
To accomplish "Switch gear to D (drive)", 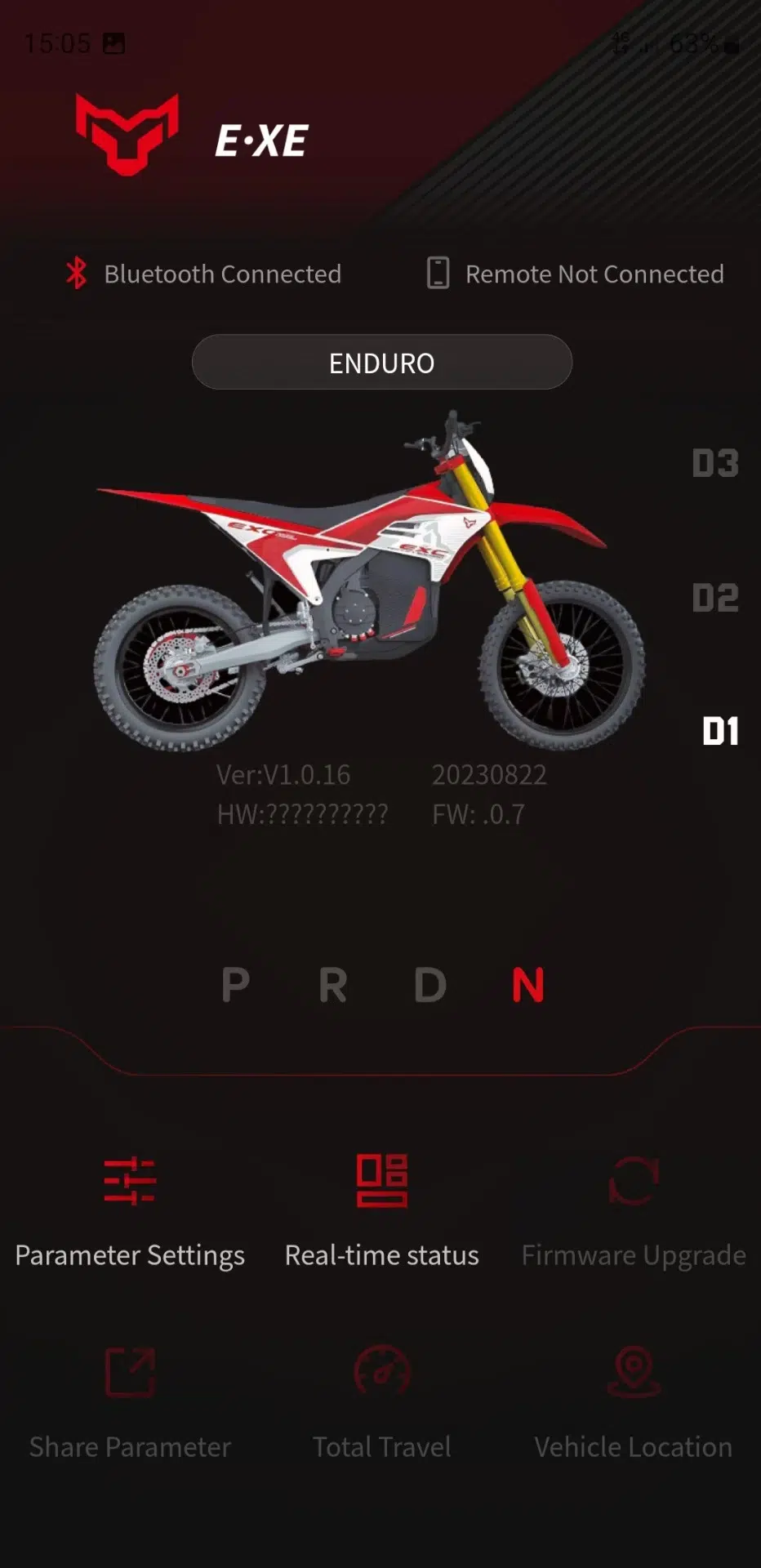I will pyautogui.click(x=430, y=985).
